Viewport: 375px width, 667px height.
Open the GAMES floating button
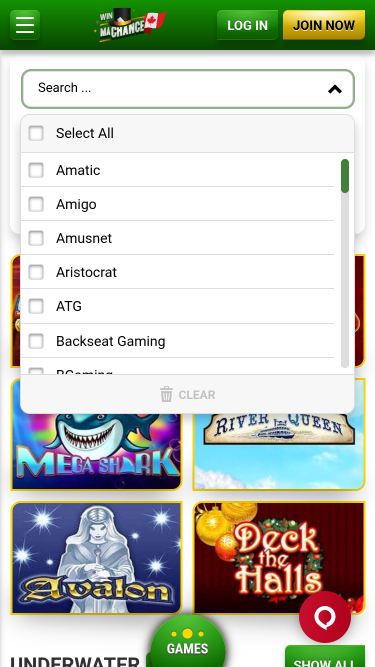[x=188, y=641]
